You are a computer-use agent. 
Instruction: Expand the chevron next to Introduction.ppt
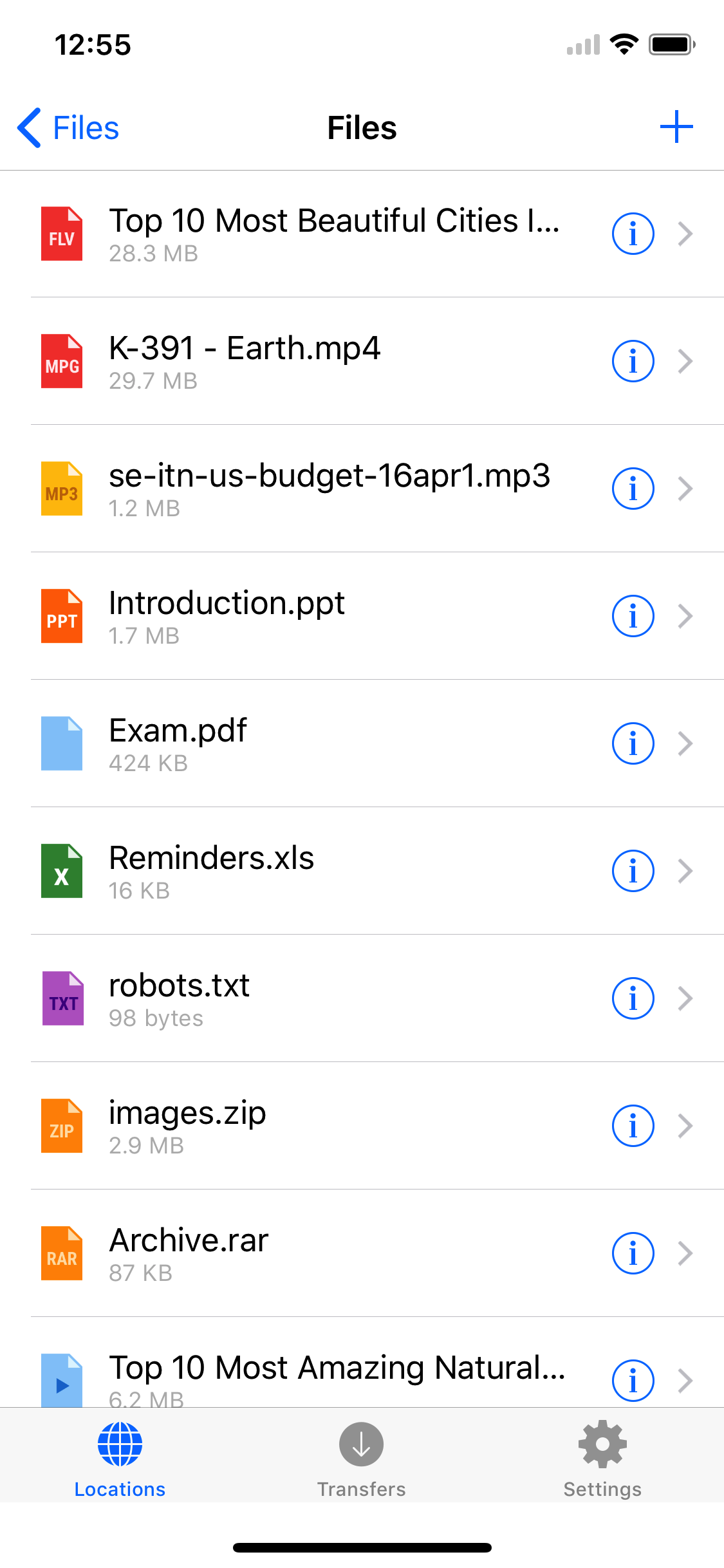point(685,616)
